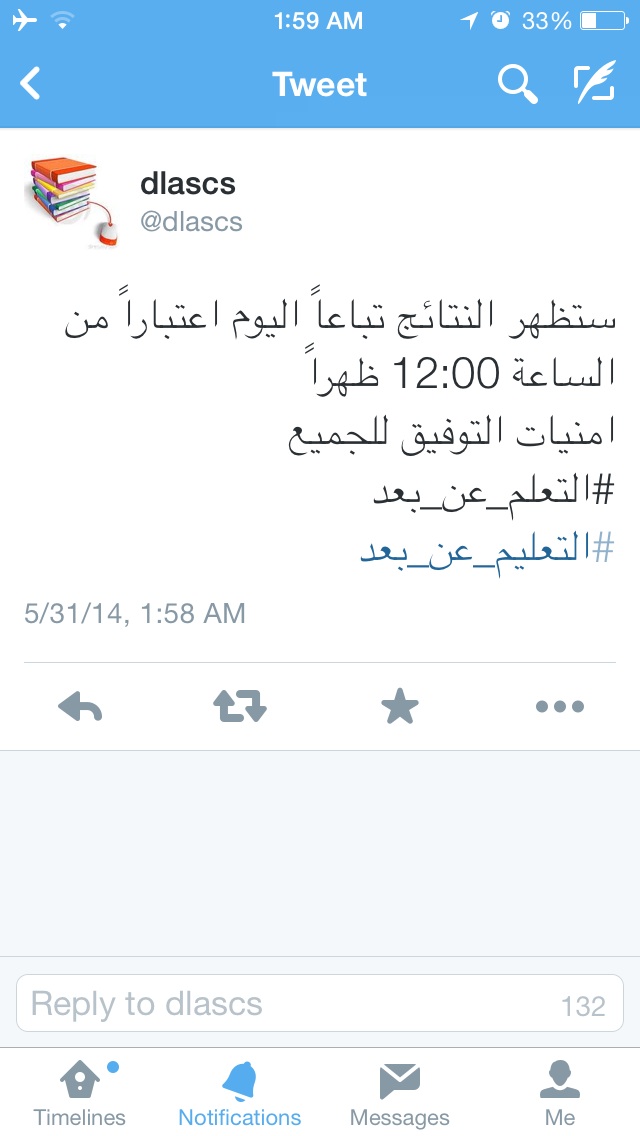Go back using the top-left arrow
Screen dimensions: 640x1136
click(x=30, y=83)
